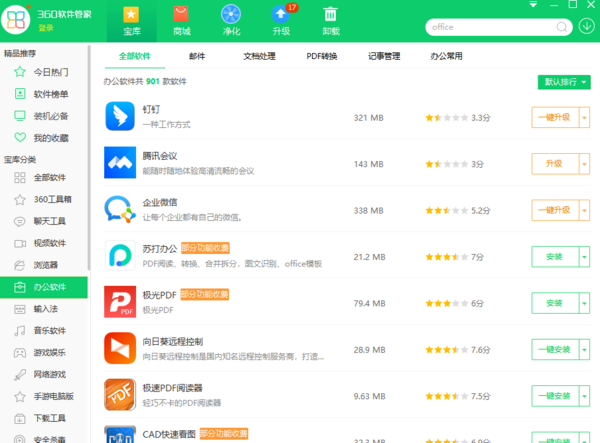Open the download manager arrow icon
The height and width of the screenshot is (443, 600).
tap(585, 26)
